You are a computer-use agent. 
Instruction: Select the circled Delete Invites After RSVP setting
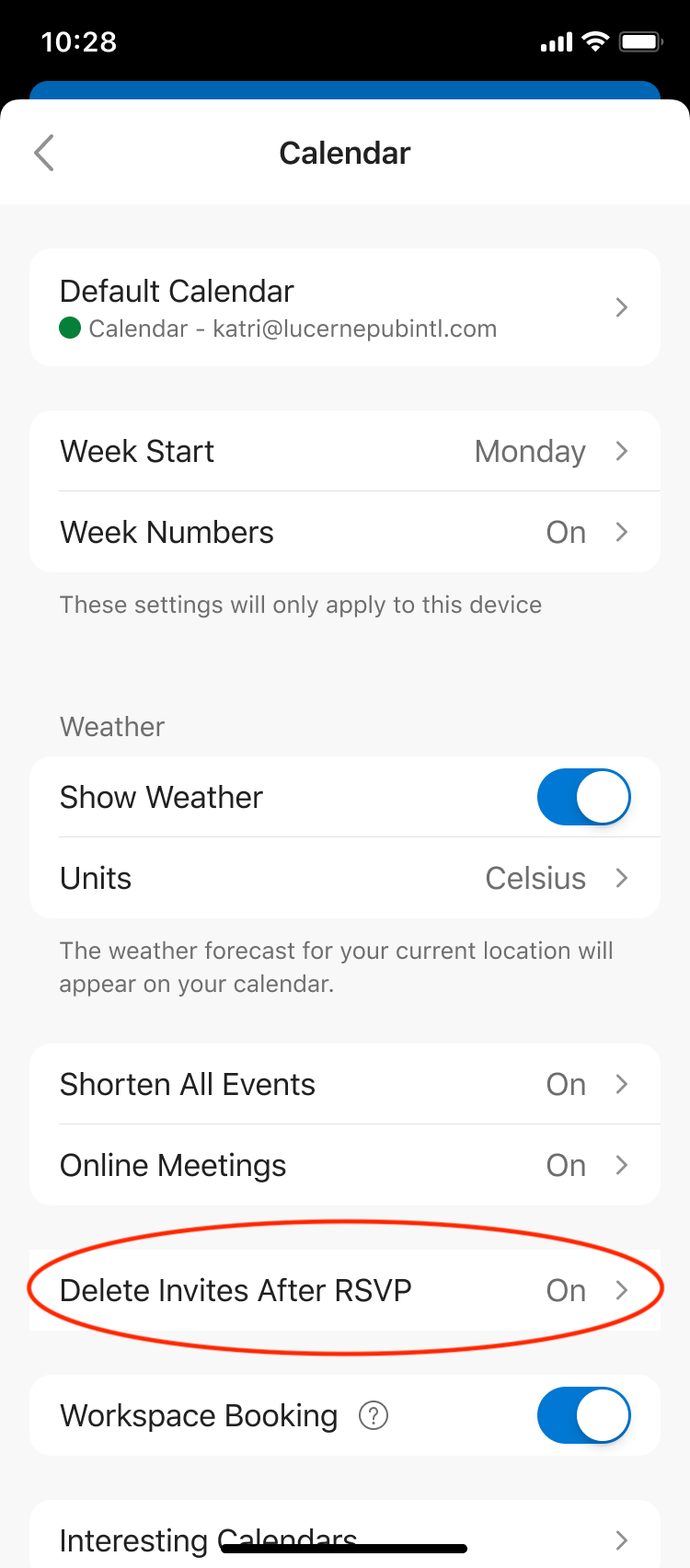(345, 1290)
